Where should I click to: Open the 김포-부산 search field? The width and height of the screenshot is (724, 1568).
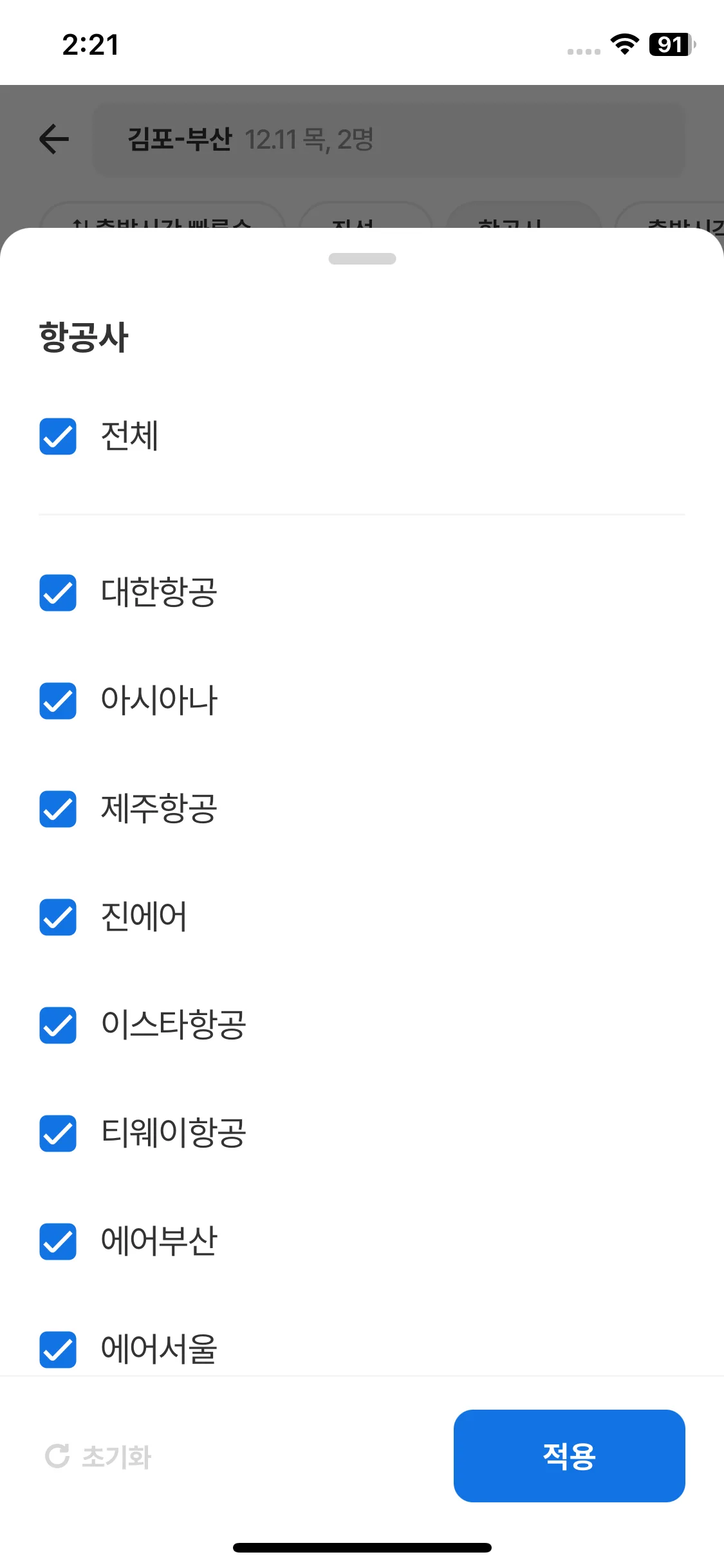389,140
